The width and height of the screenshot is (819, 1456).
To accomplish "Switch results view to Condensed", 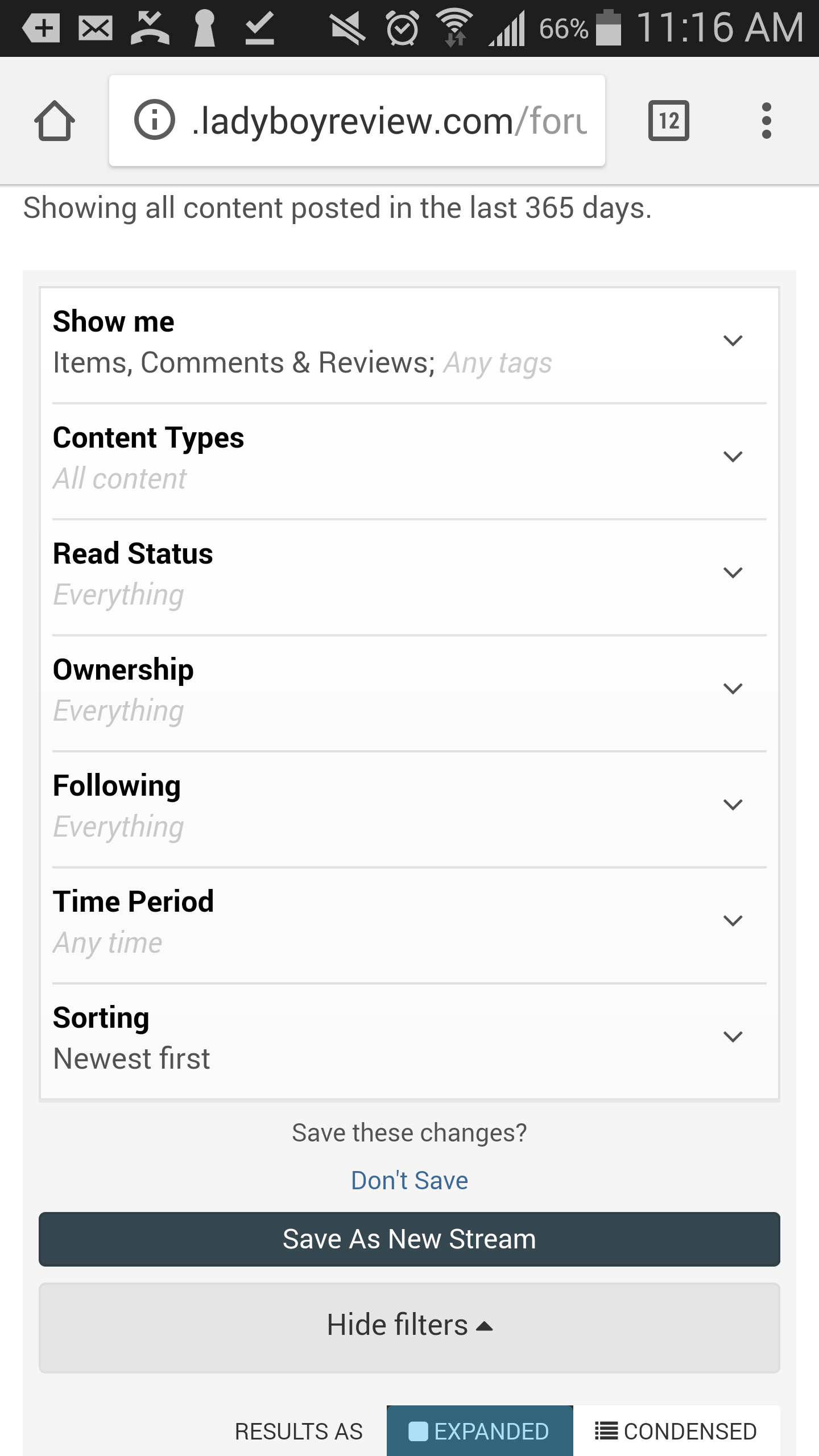I will tap(676, 1431).
